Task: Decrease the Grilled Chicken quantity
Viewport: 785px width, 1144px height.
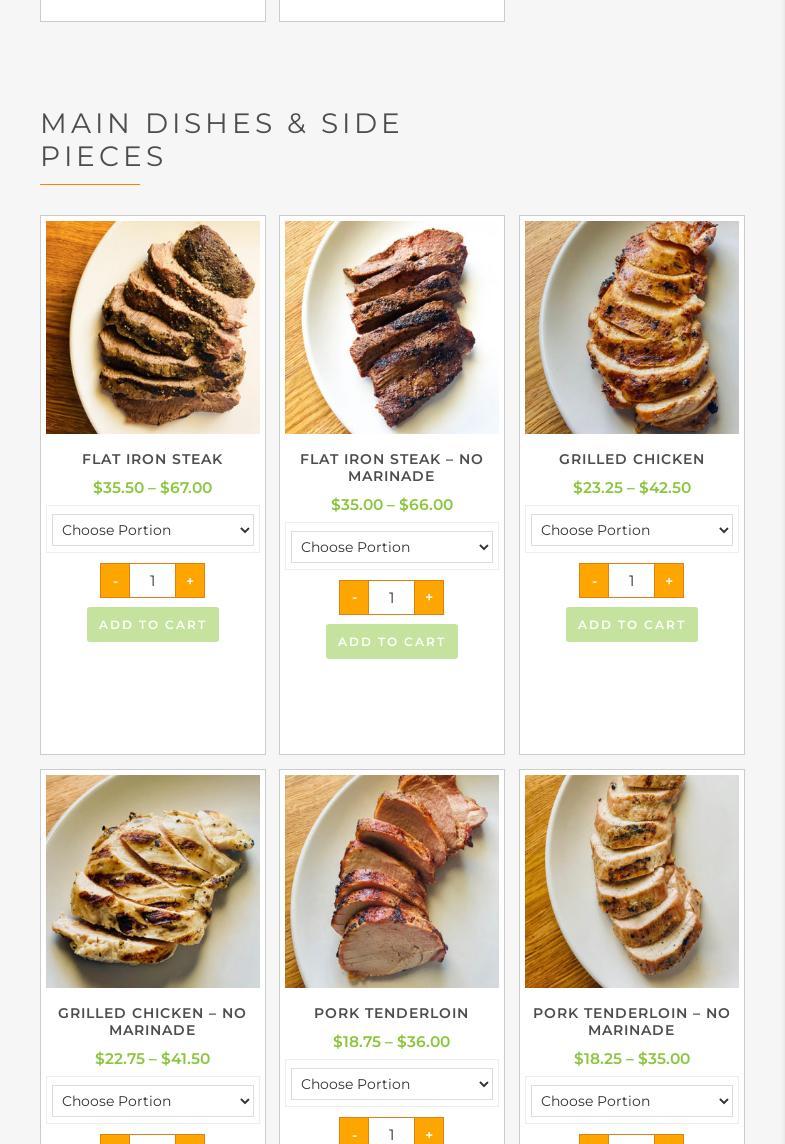Action: (594, 581)
